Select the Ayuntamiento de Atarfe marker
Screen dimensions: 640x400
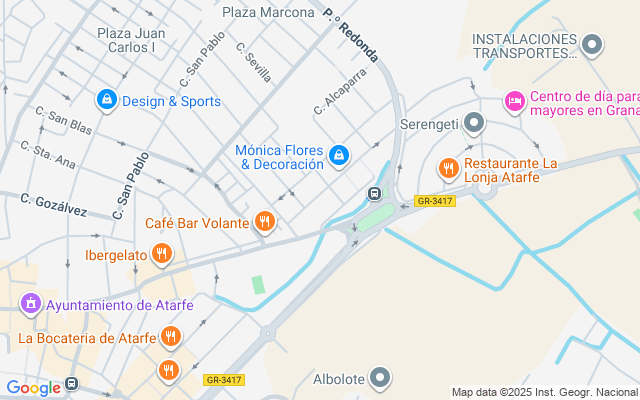pyautogui.click(x=31, y=304)
